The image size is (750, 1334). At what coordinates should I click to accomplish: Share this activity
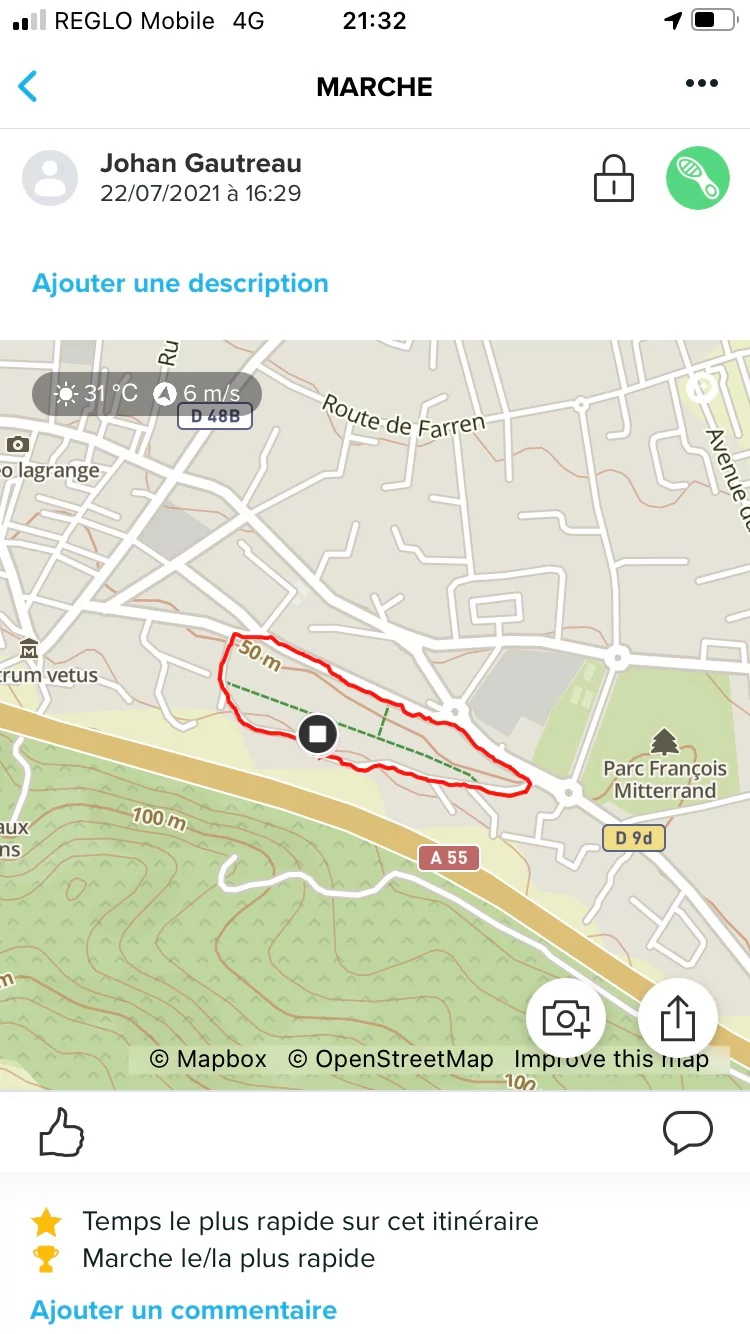click(x=678, y=1019)
